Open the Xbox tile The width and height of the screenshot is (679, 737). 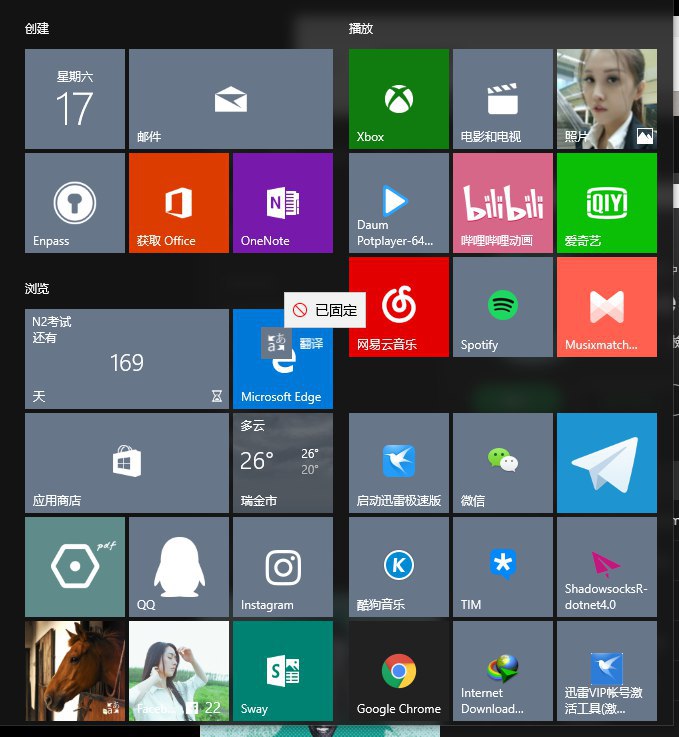pyautogui.click(x=399, y=99)
